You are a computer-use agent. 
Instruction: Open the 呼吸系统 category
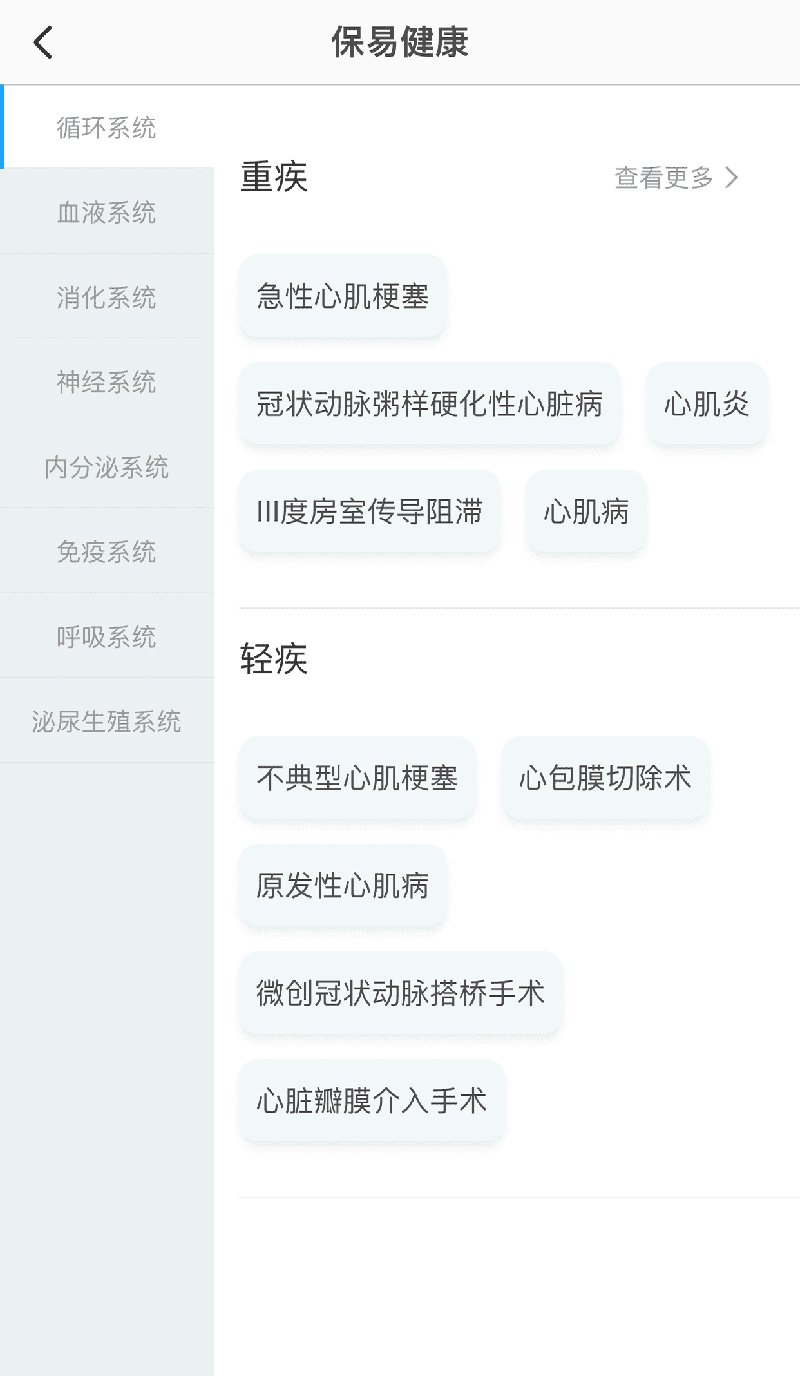[x=107, y=636]
